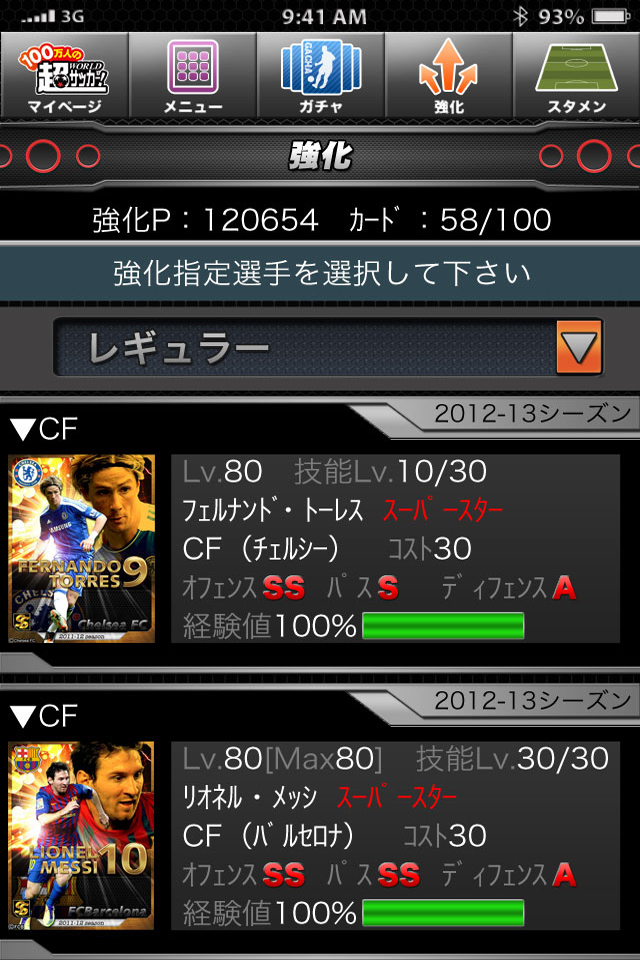Open the スタメン tab

(576, 75)
